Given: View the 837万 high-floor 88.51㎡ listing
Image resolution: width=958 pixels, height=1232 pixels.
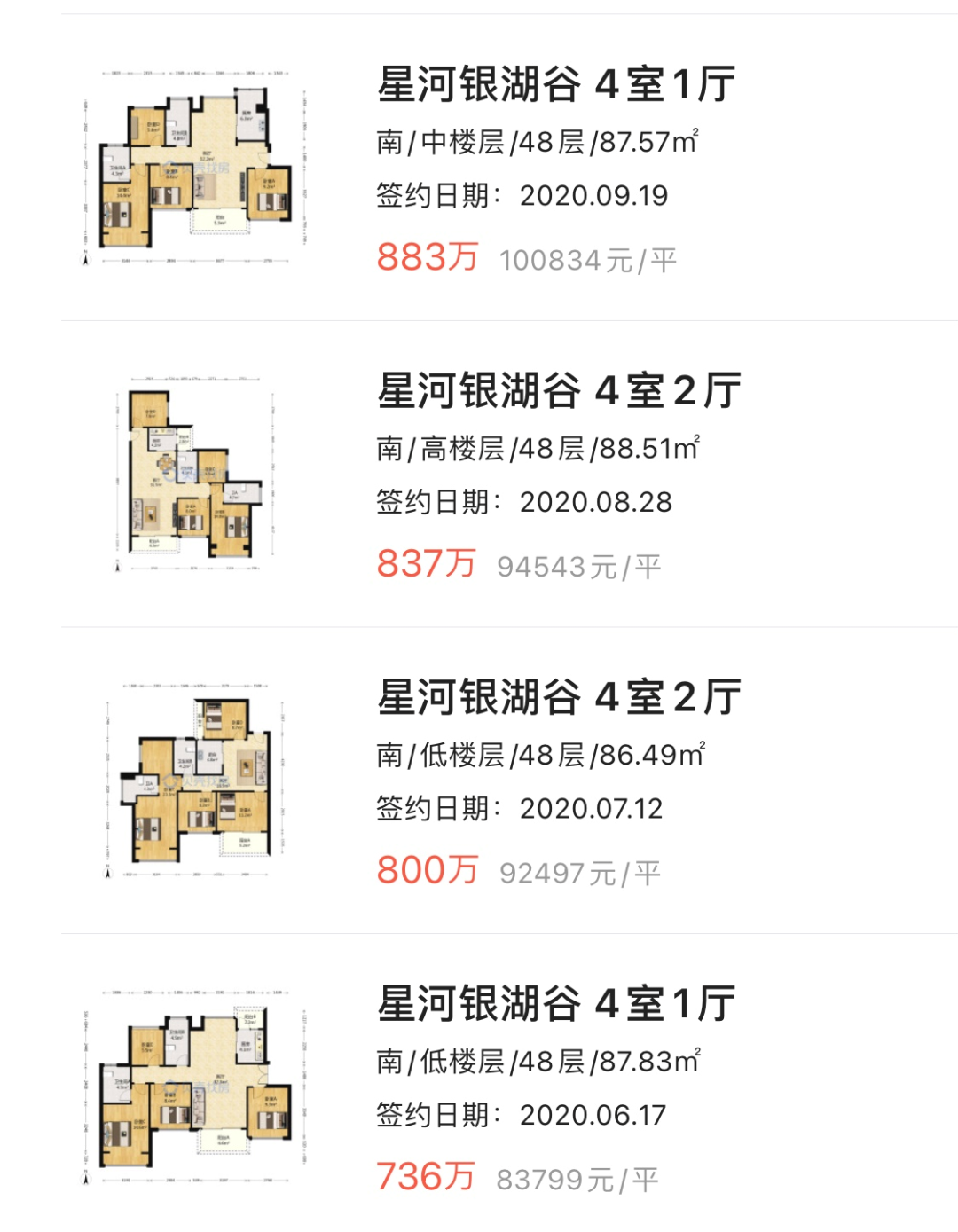Looking at the screenshot, I should tap(559, 391).
